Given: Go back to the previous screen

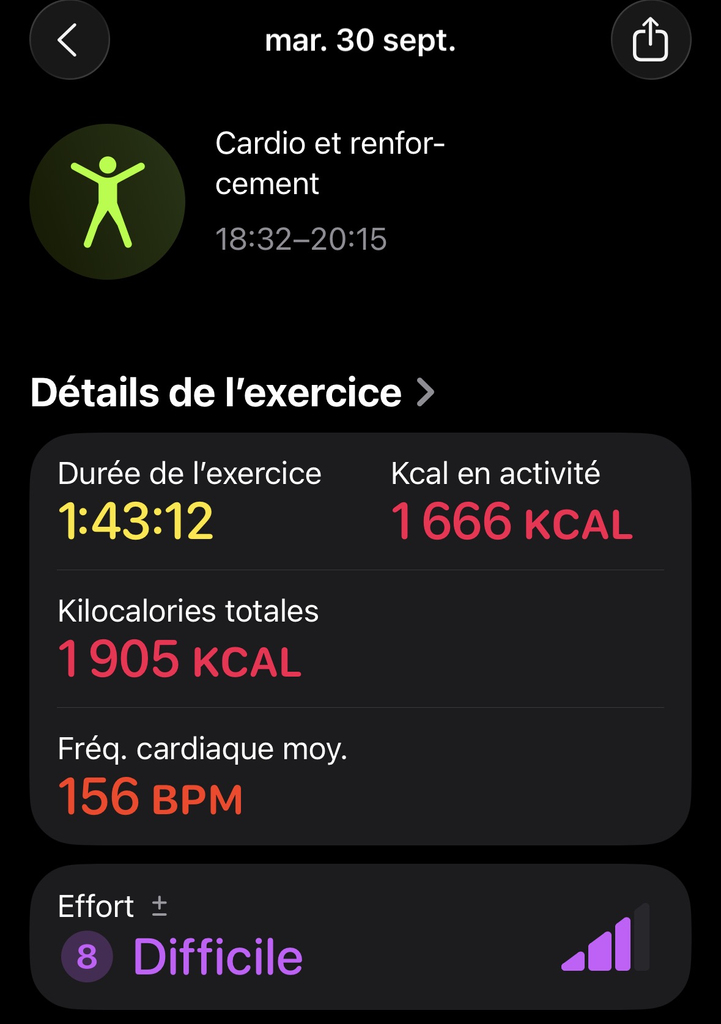Looking at the screenshot, I should tap(69, 40).
